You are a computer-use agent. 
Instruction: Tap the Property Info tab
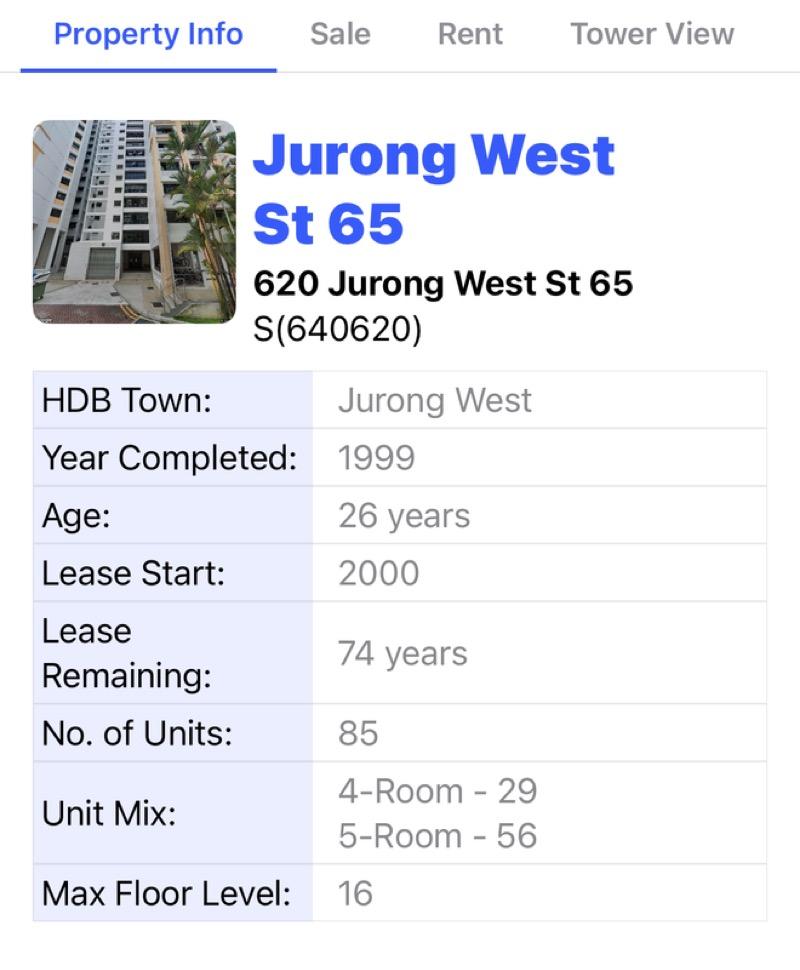tap(148, 34)
